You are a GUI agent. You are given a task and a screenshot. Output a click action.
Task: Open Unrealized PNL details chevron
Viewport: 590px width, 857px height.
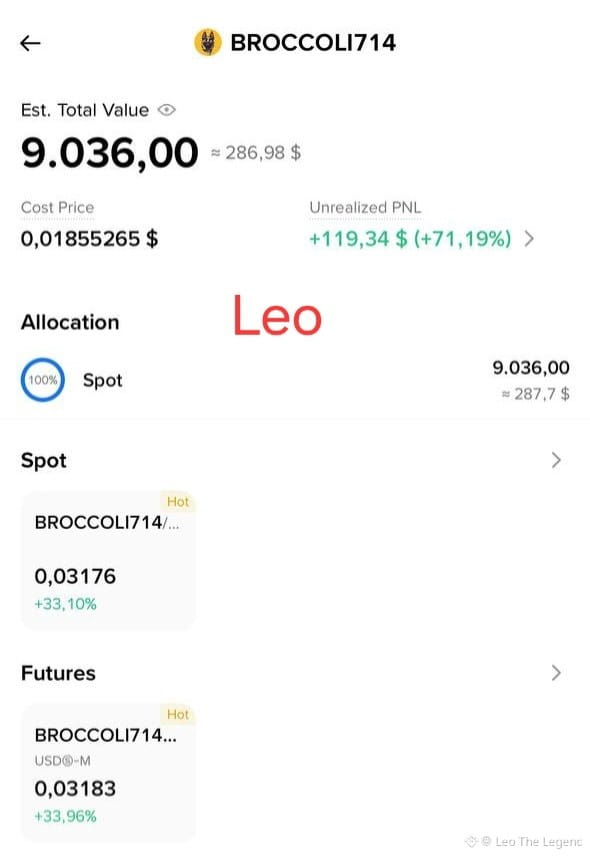coord(529,239)
